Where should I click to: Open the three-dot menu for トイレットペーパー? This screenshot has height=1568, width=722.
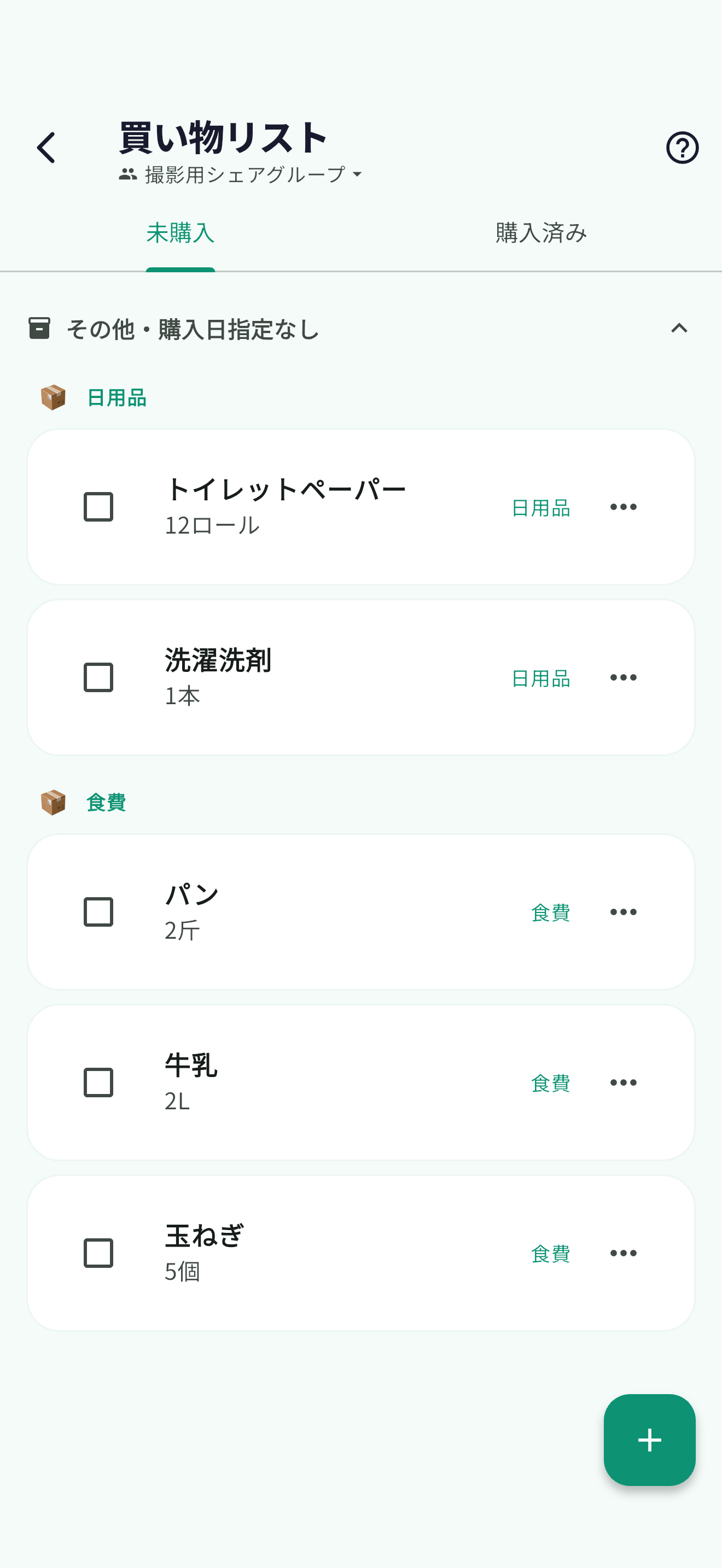pos(624,506)
